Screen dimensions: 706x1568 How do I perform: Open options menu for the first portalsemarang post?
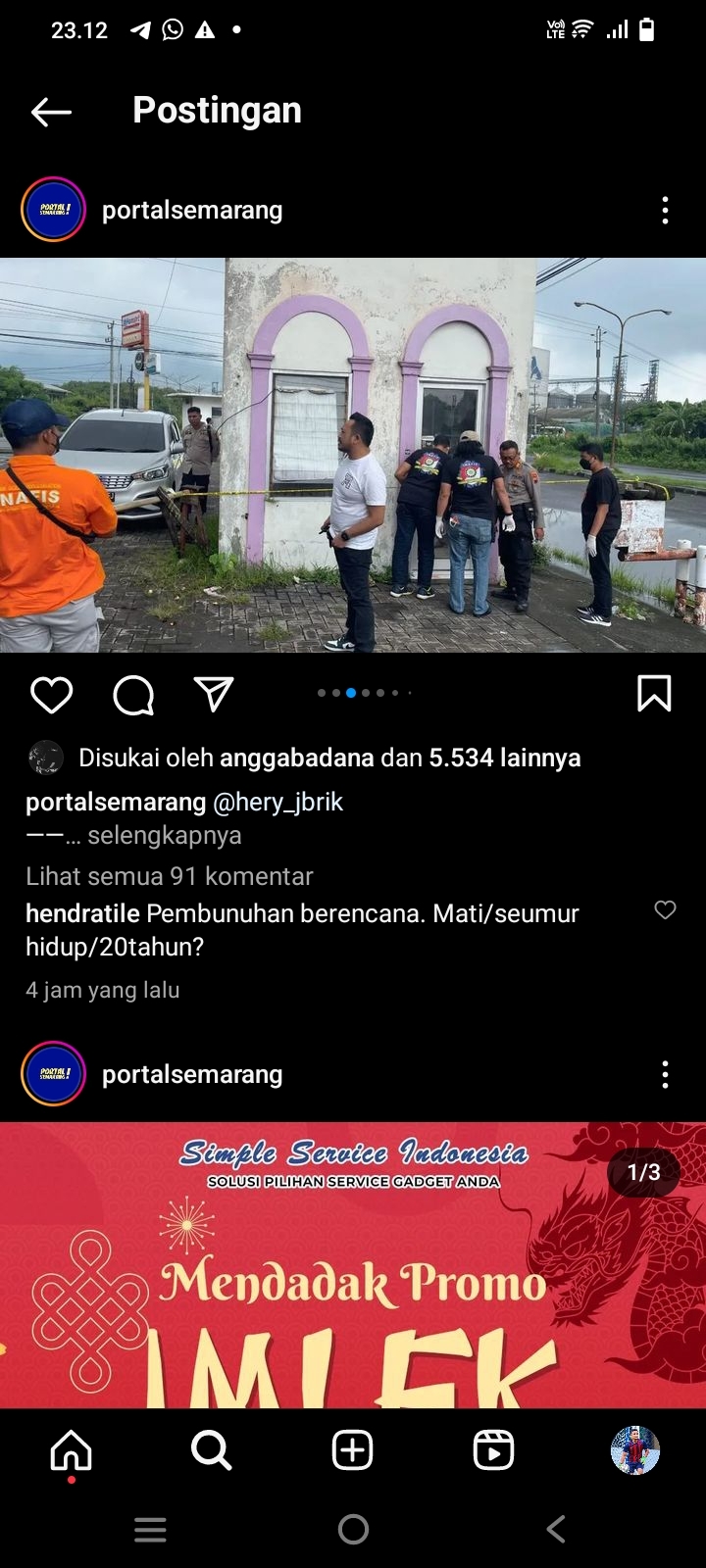pyautogui.click(x=665, y=209)
